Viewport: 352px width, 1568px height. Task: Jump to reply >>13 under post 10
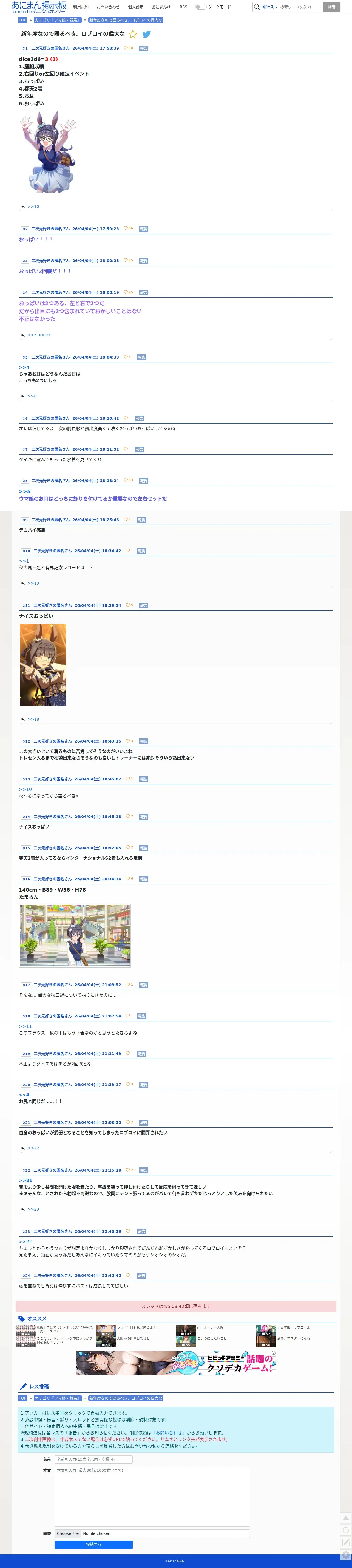[33, 583]
